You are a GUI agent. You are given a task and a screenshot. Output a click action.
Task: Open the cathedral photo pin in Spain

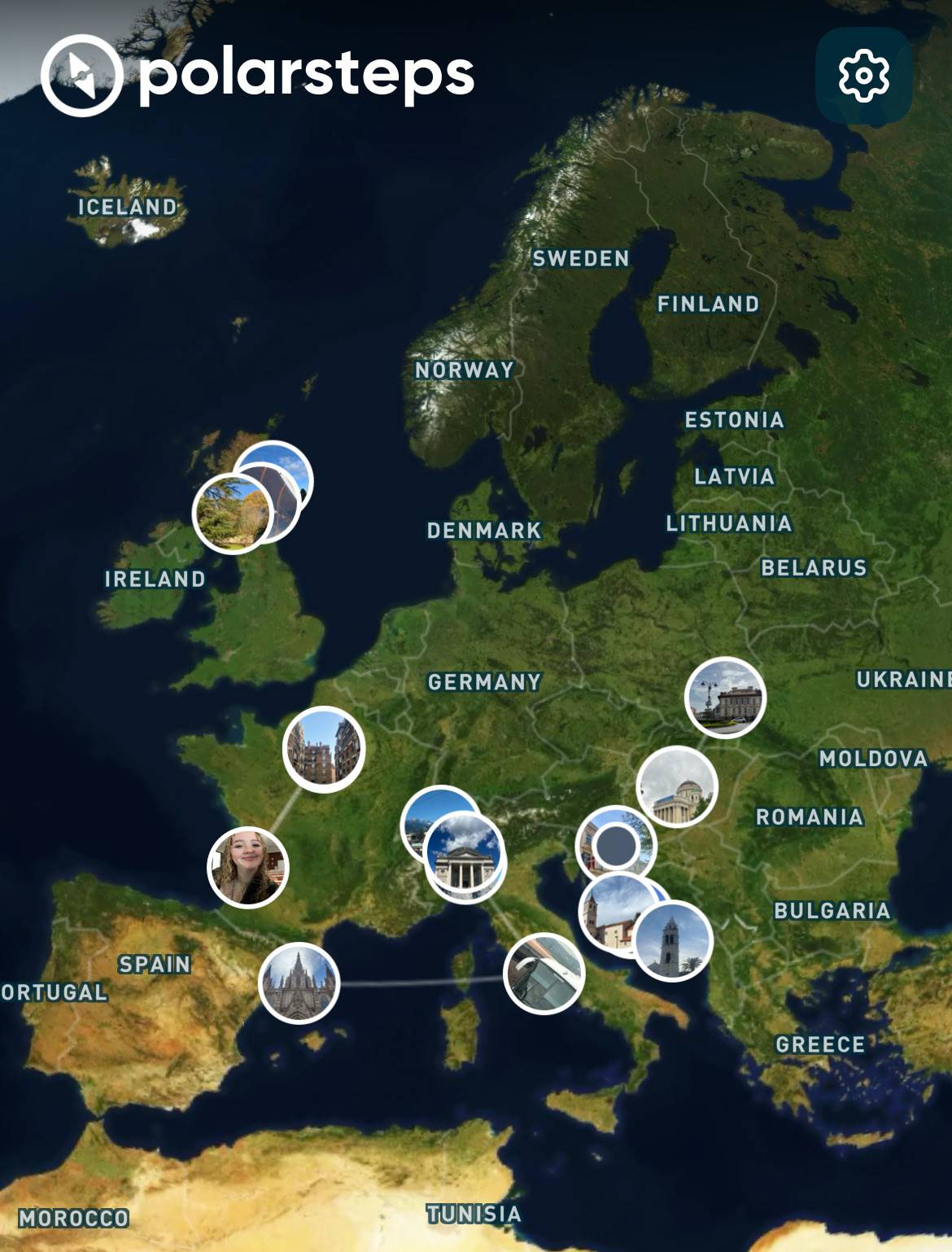299,983
